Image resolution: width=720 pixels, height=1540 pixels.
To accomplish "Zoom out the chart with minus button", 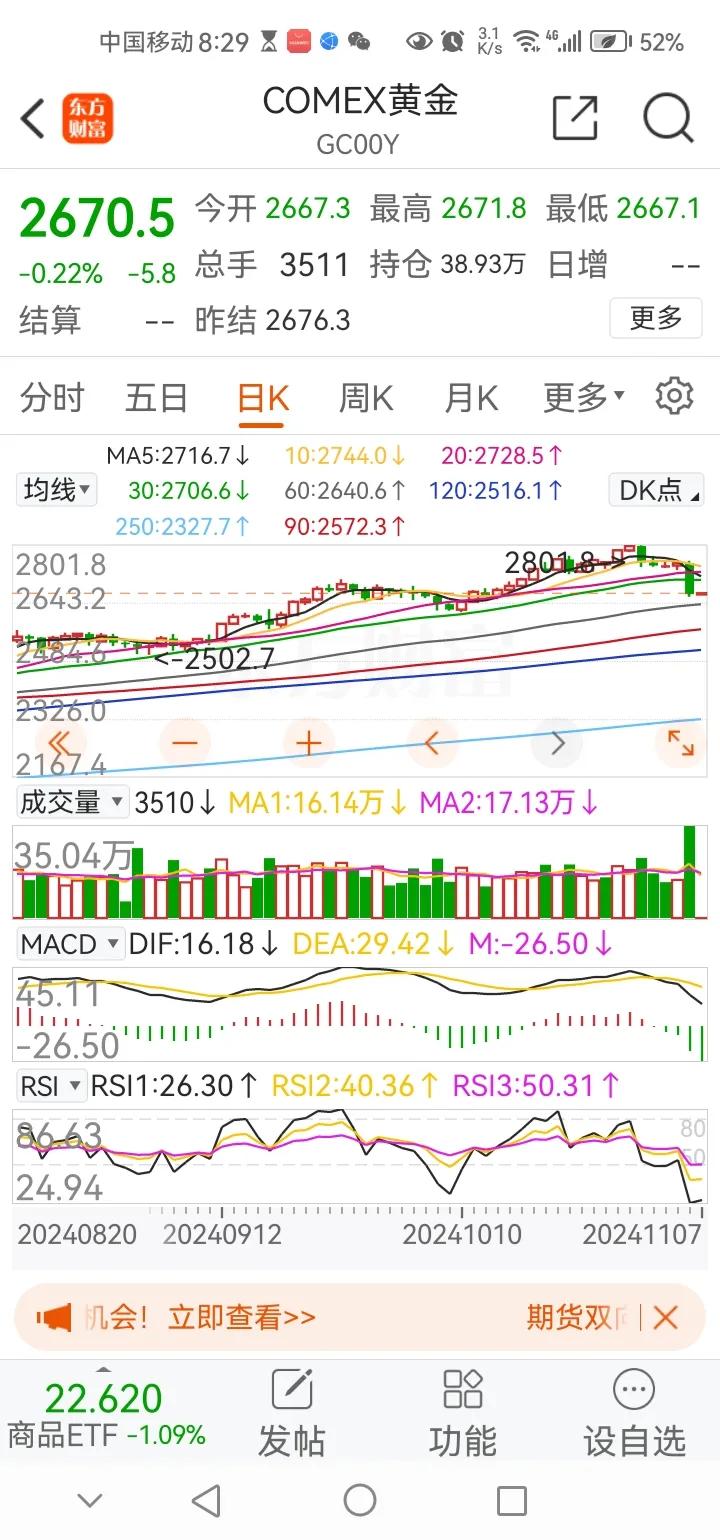I will [x=185, y=743].
